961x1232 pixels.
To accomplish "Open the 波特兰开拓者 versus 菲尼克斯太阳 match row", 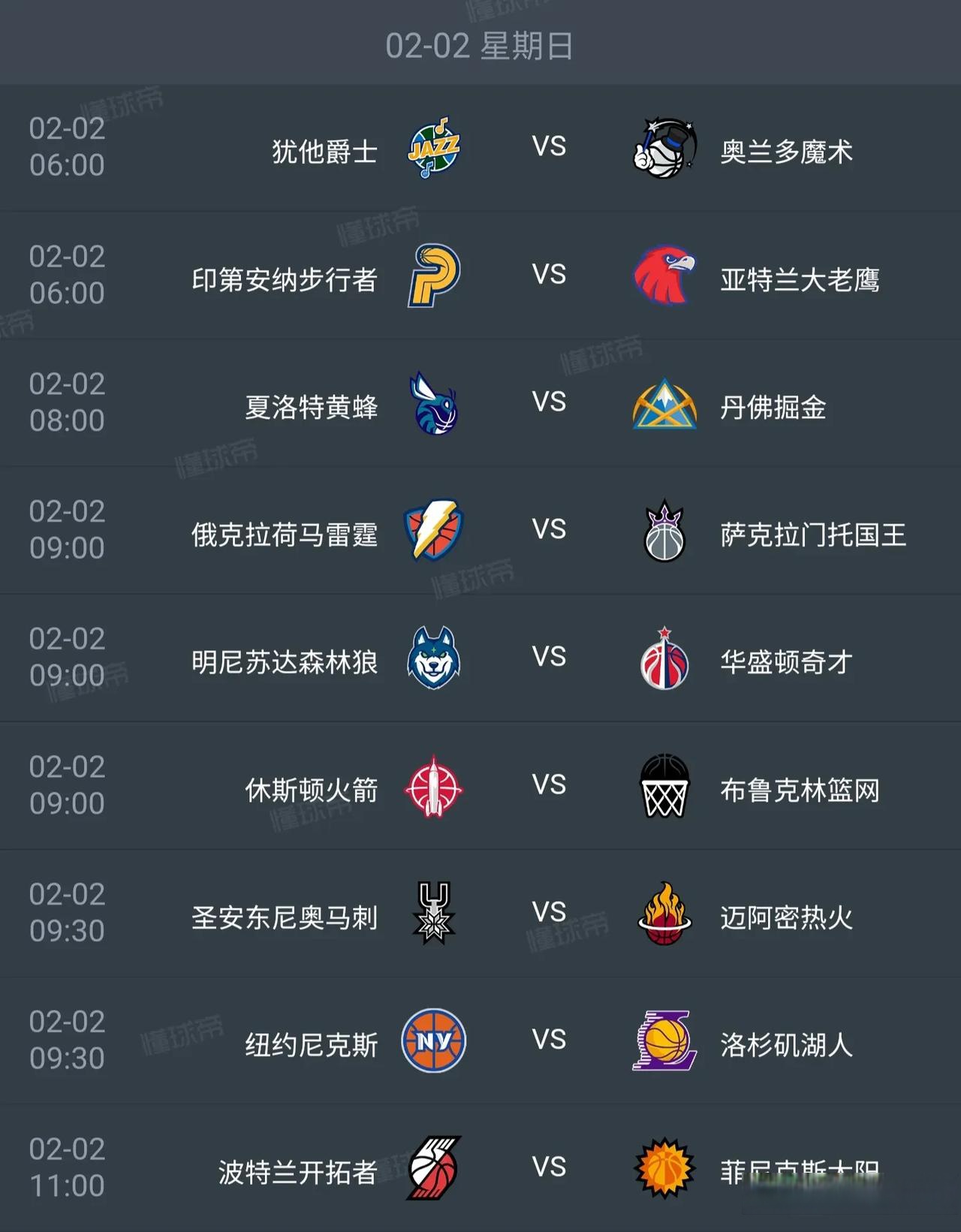I will [x=480, y=1169].
